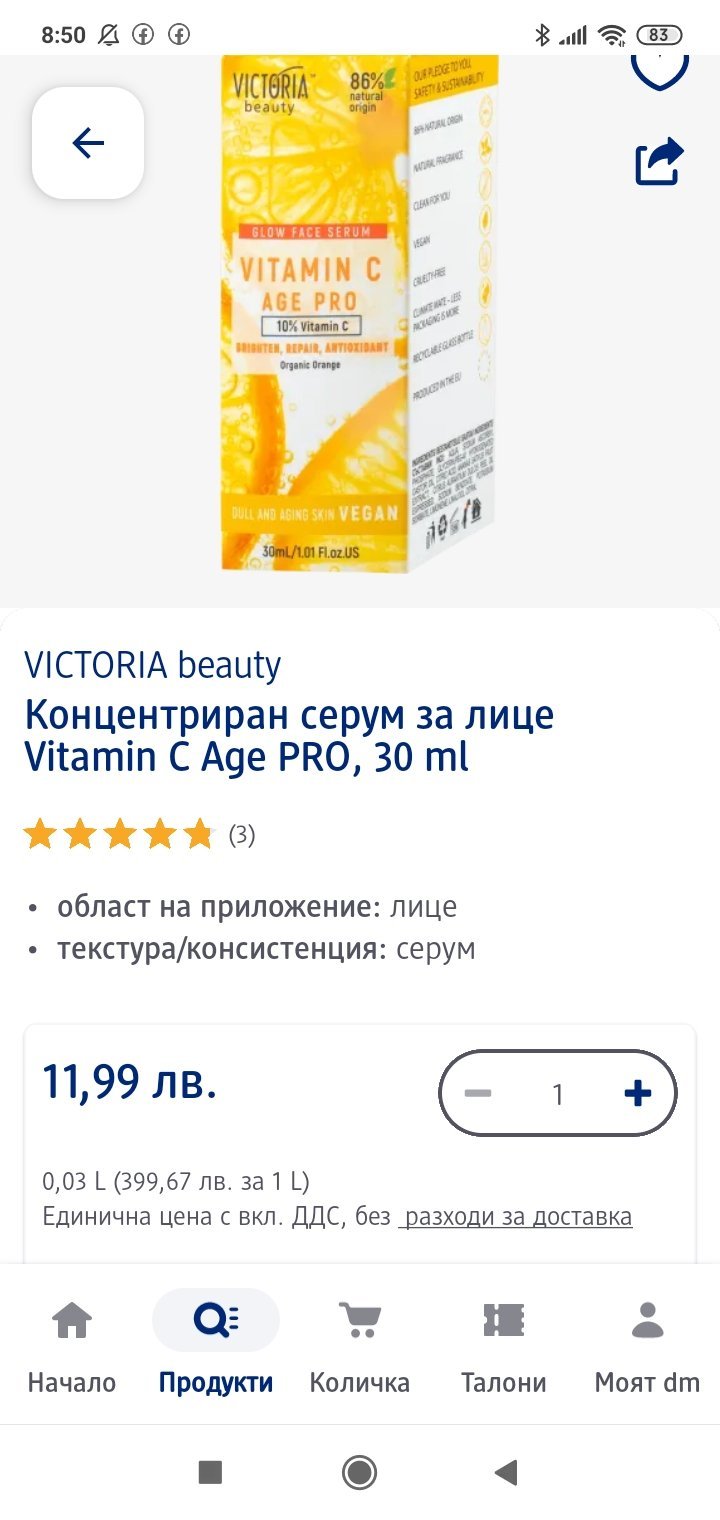720x1520 pixels.
Task: Open recent apps from the navigation bar
Action: 210,1472
